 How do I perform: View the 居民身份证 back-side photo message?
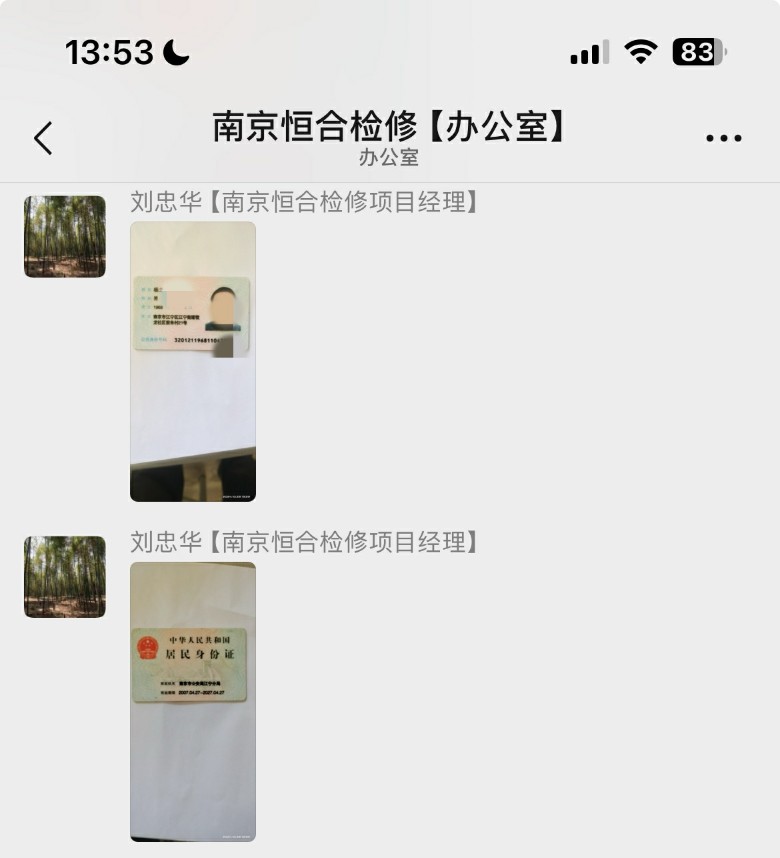[x=193, y=701]
